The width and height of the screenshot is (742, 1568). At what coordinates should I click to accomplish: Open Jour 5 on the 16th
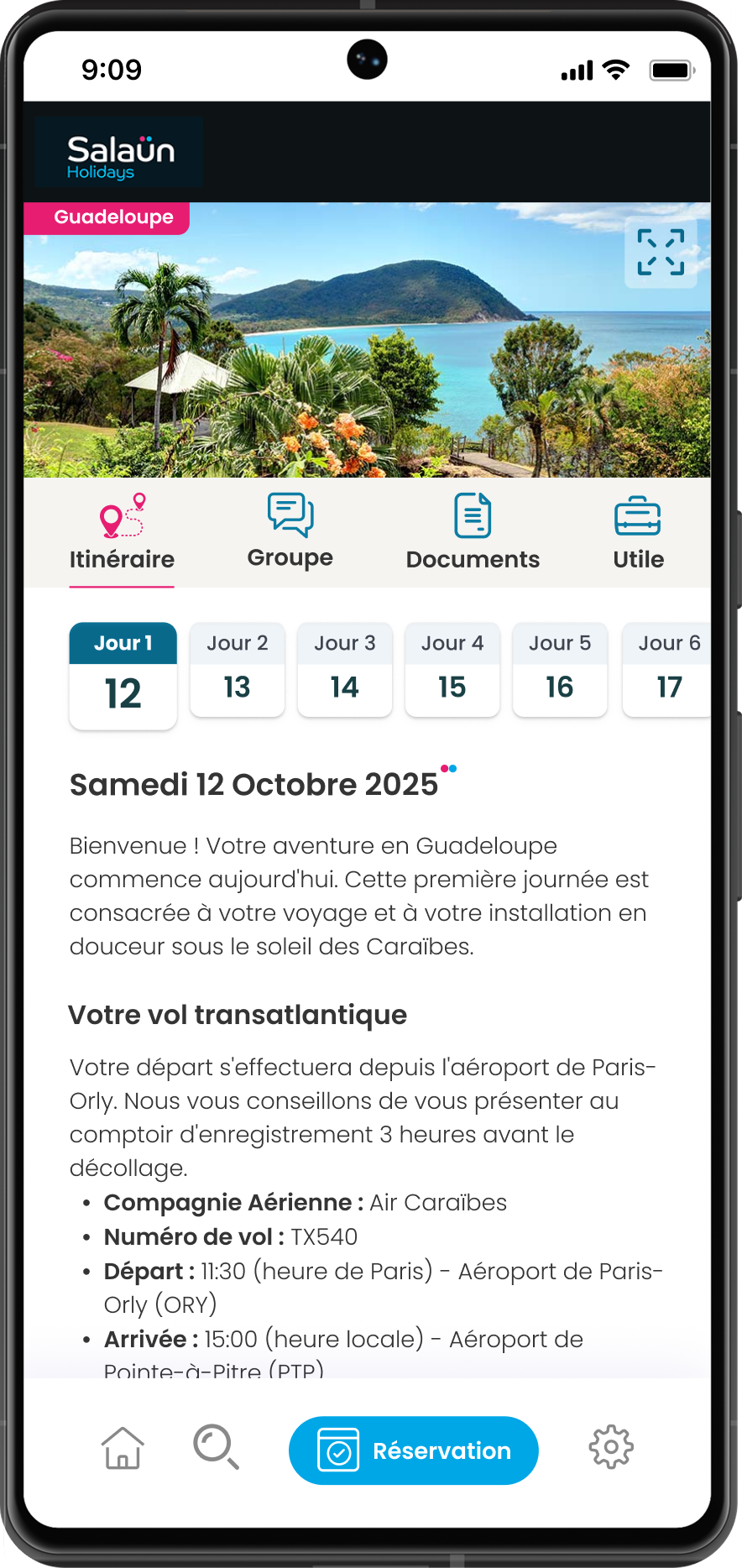coord(560,670)
